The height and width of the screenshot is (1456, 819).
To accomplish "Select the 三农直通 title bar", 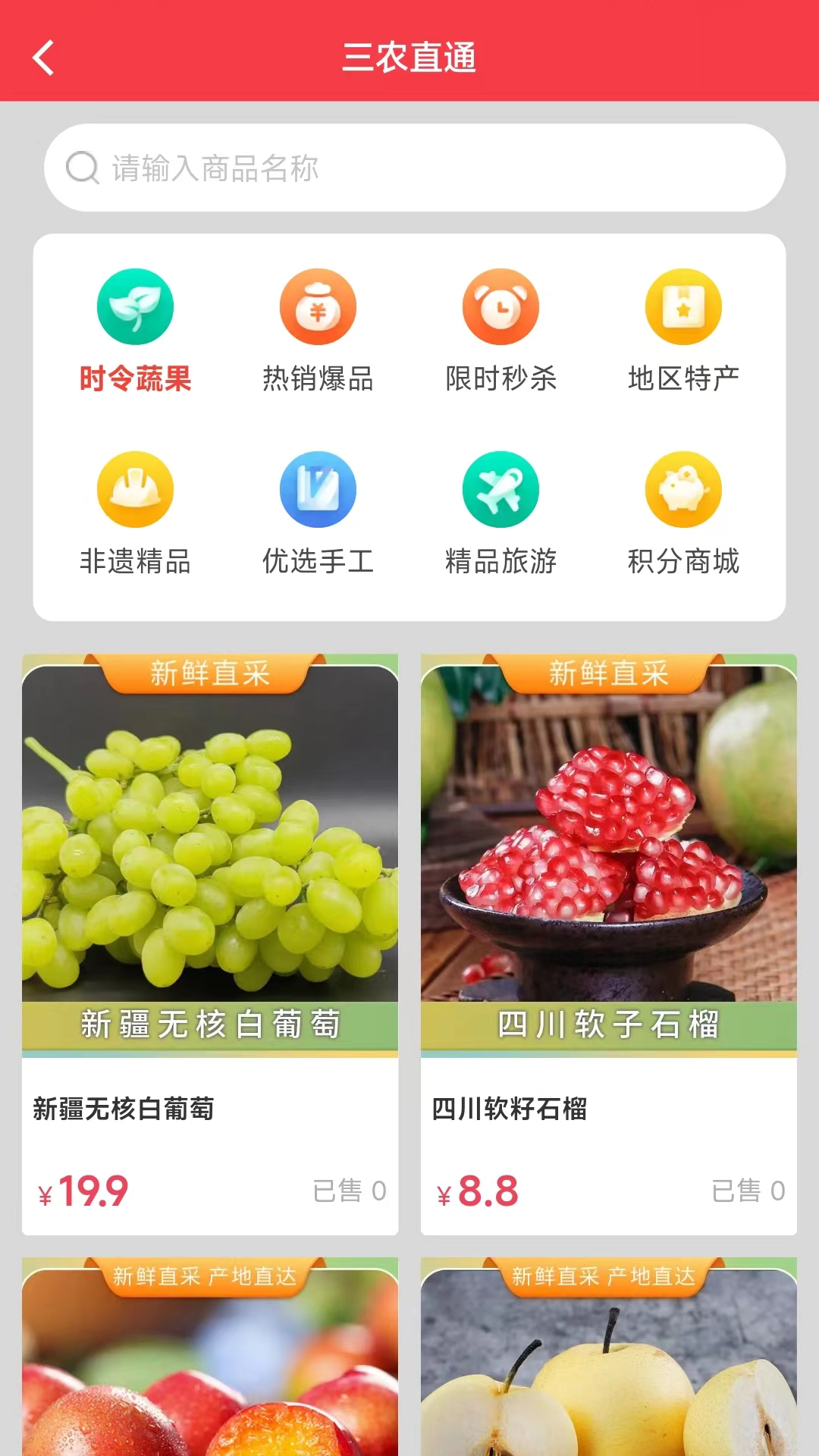I will click(409, 57).
